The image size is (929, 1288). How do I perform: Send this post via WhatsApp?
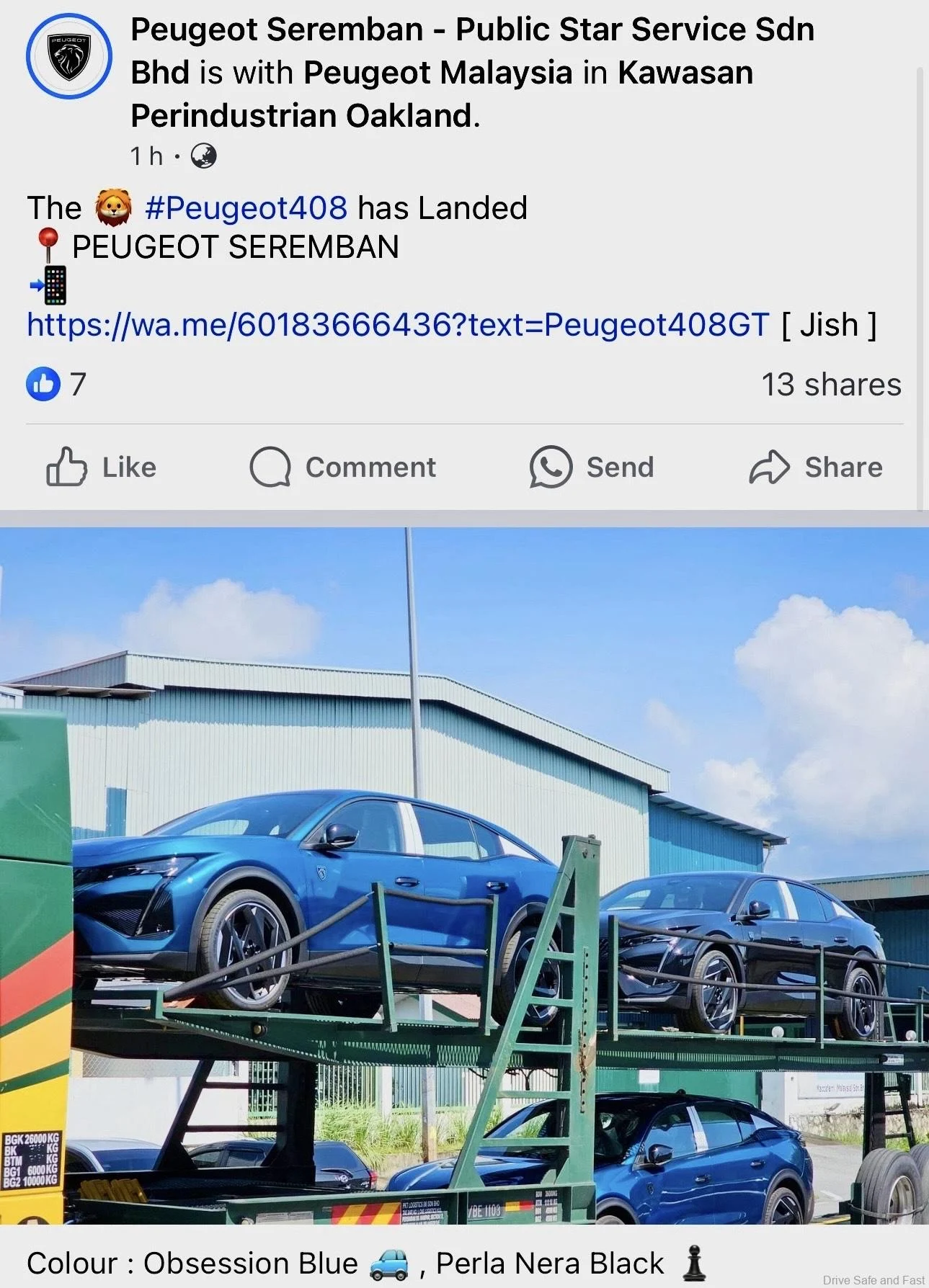pyautogui.click(x=592, y=468)
